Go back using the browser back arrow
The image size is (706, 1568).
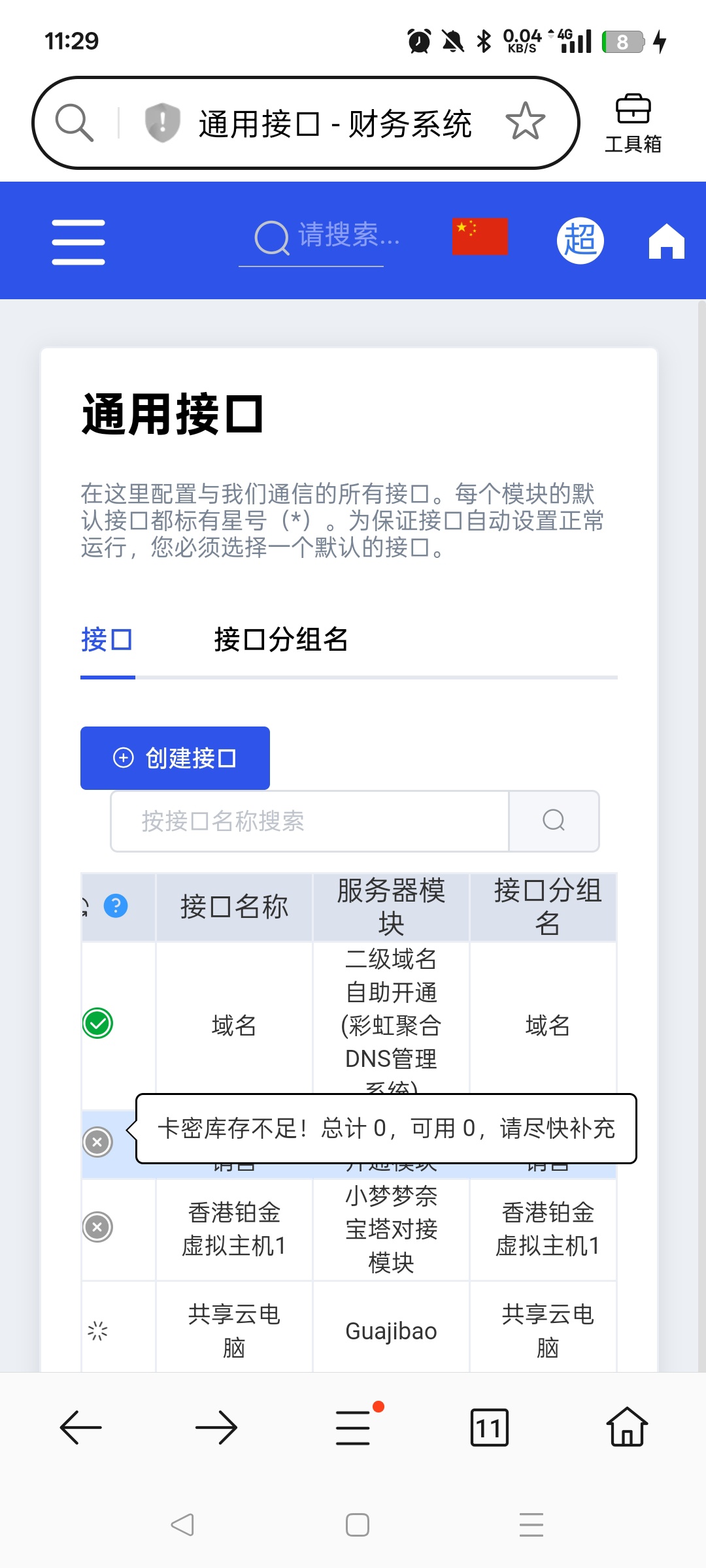81,1428
